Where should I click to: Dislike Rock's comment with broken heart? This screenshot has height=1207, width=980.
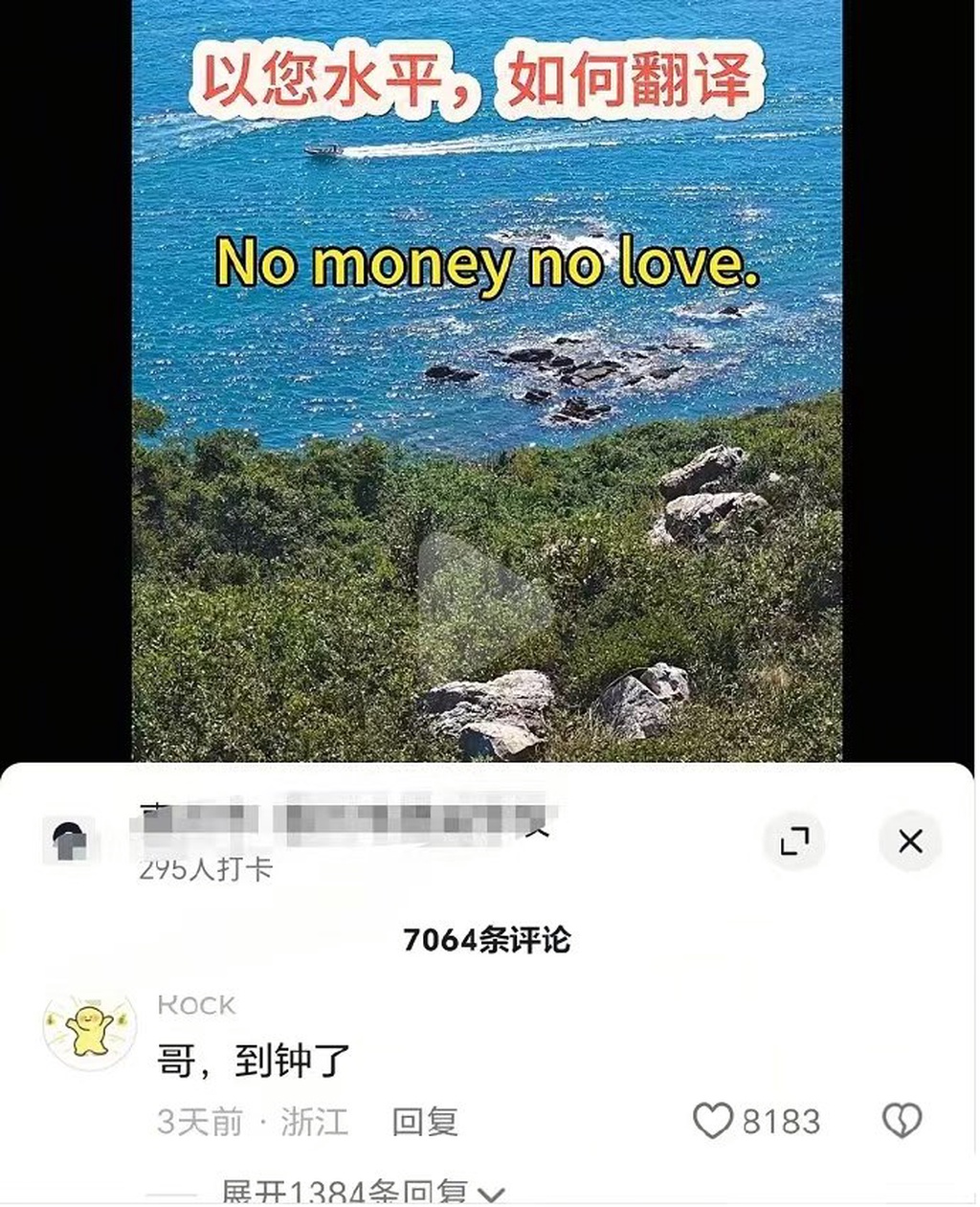pyautogui.click(x=901, y=1120)
